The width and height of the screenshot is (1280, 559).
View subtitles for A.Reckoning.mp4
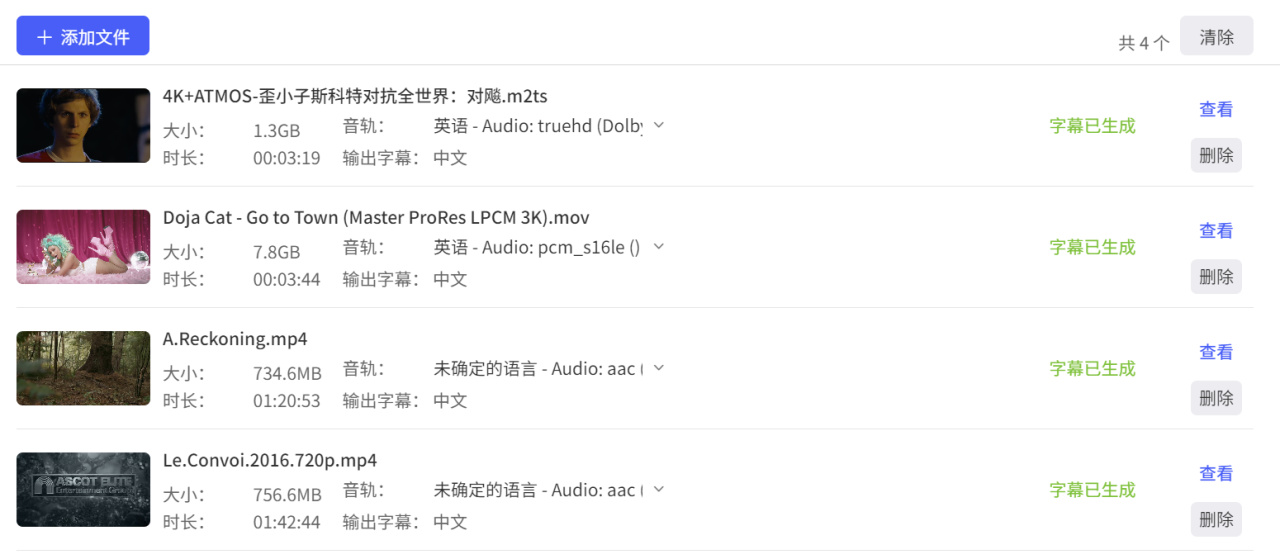1216,352
